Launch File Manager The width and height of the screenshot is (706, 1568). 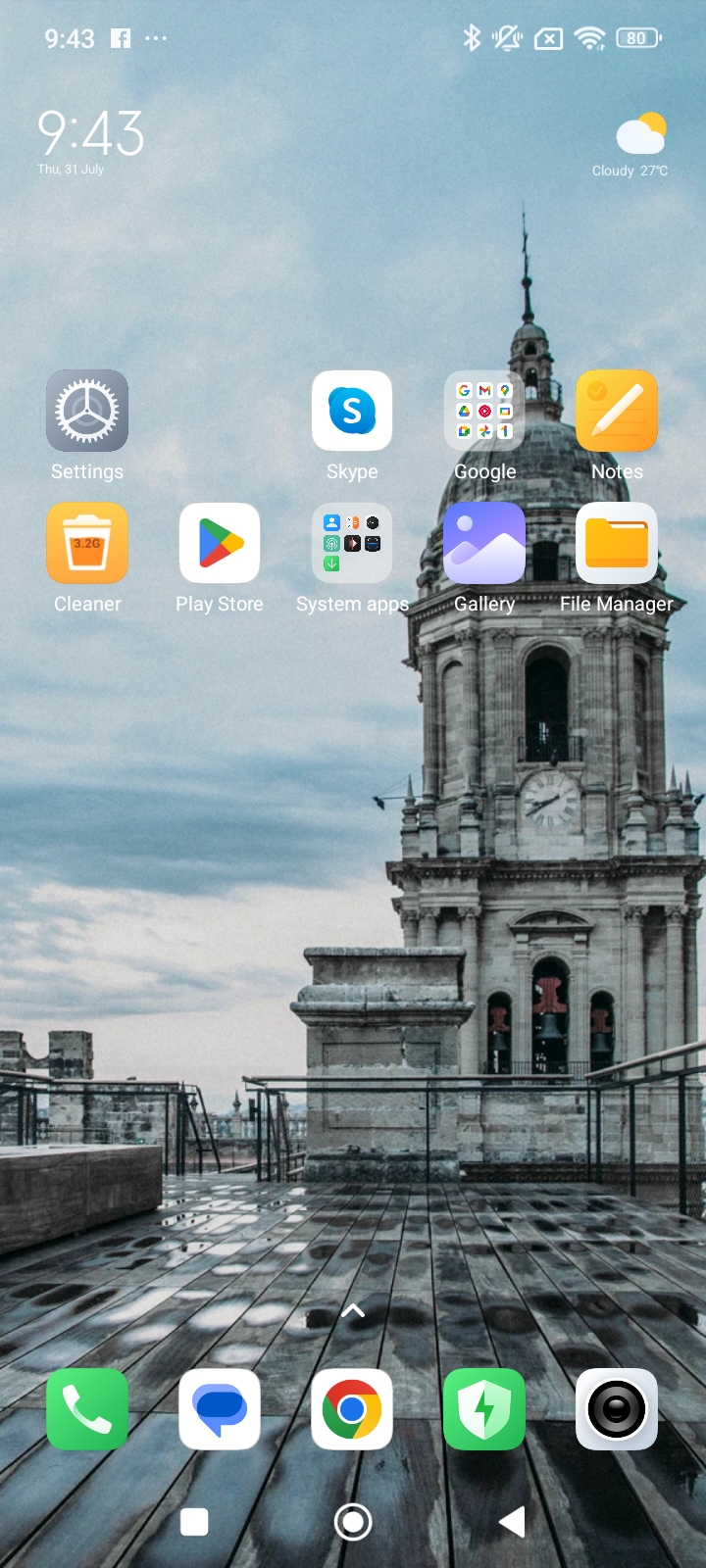click(617, 544)
